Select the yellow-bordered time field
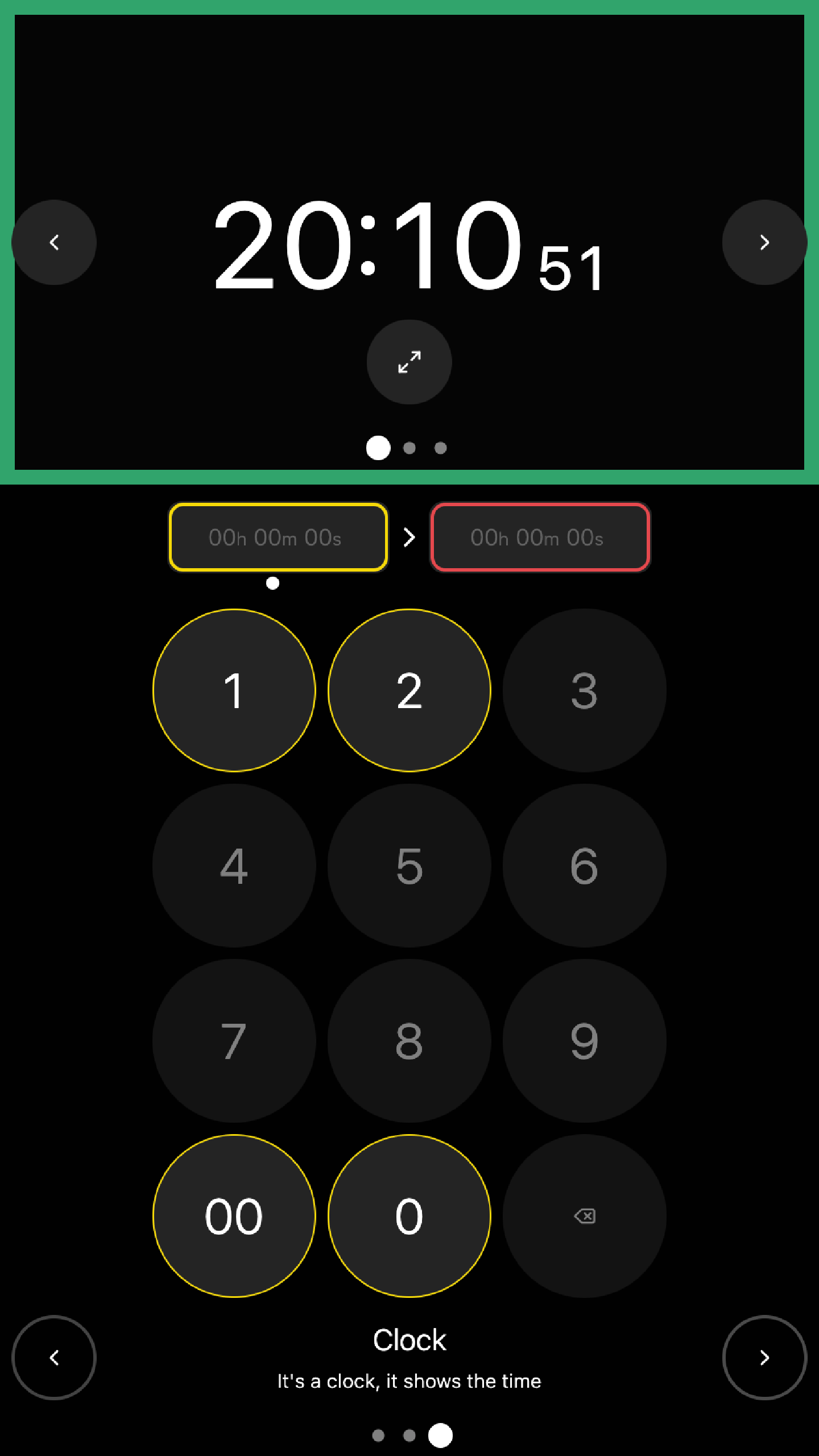The image size is (819, 1456). pos(278,537)
